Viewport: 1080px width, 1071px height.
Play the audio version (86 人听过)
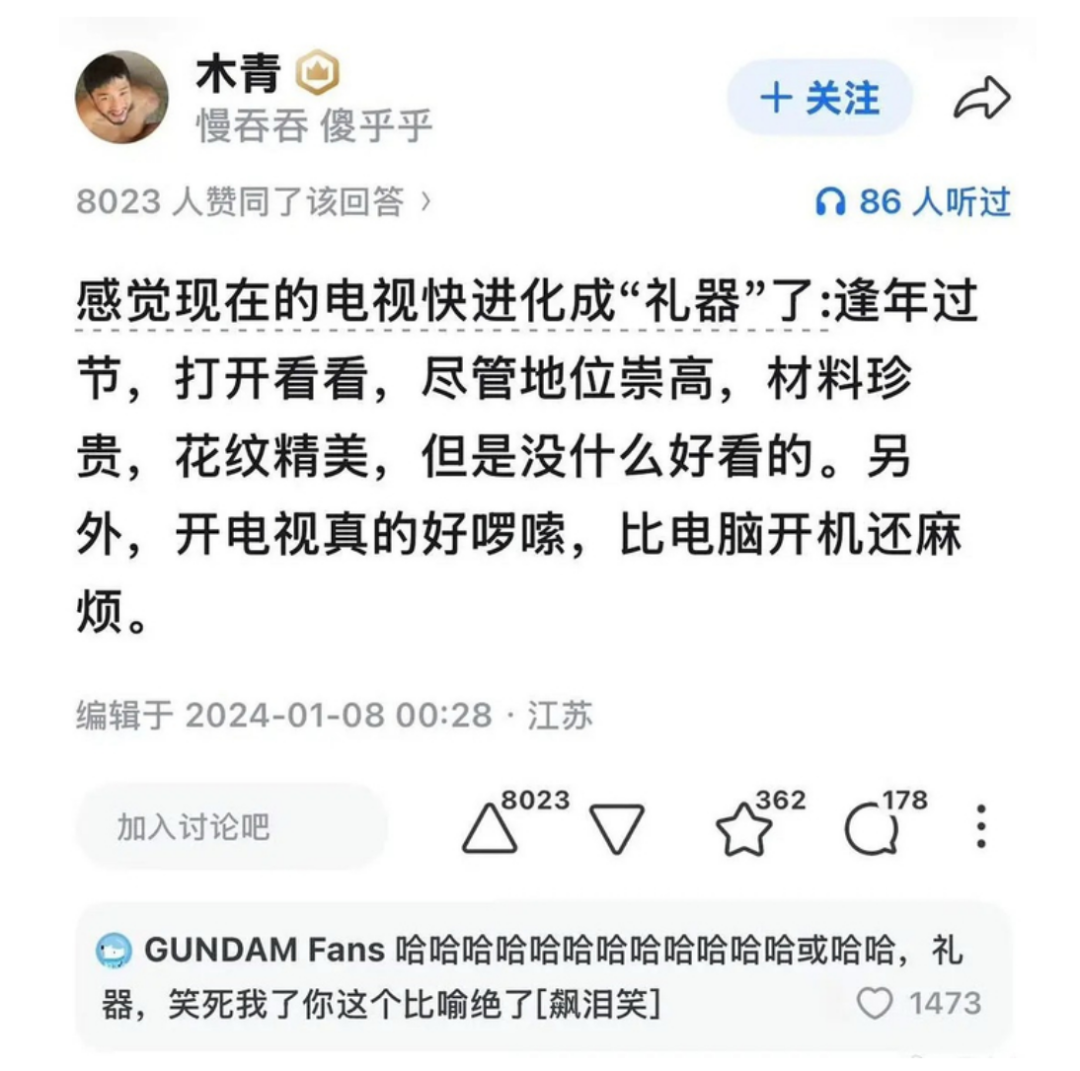click(x=913, y=203)
